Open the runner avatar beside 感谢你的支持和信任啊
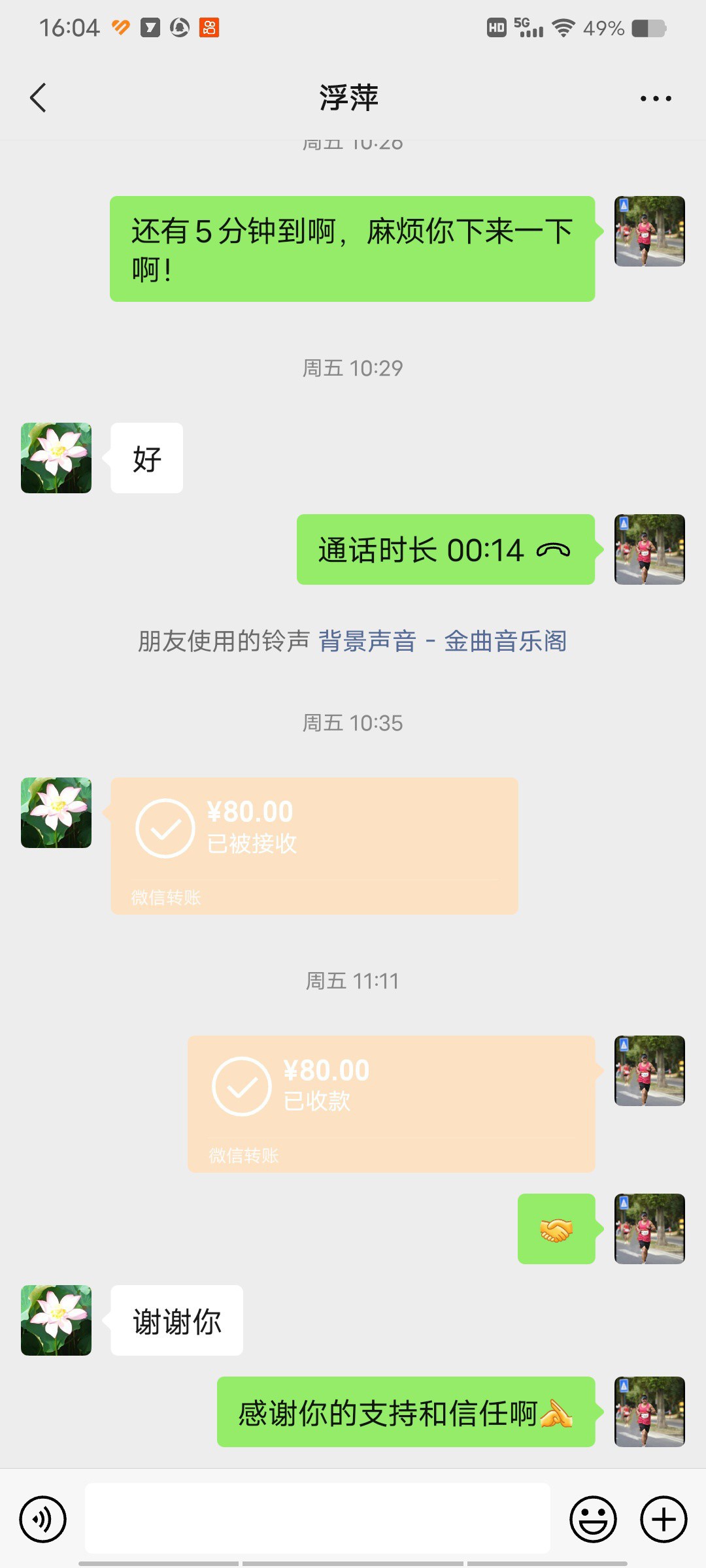Image resolution: width=706 pixels, height=1568 pixels. [649, 1412]
